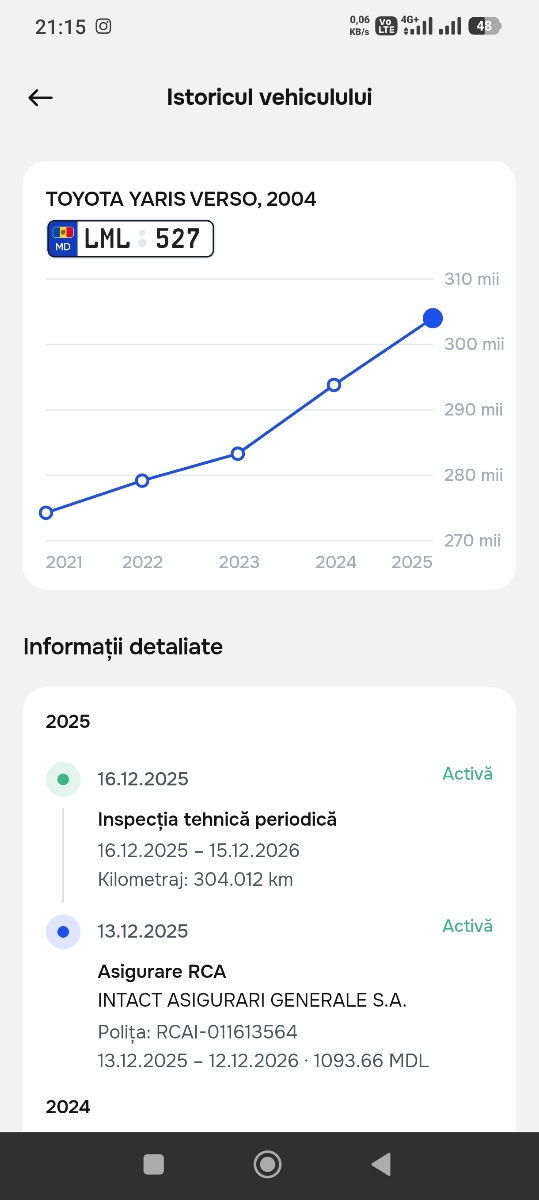
Task: Select the 2025 point on mileage chart
Action: [x=433, y=318]
